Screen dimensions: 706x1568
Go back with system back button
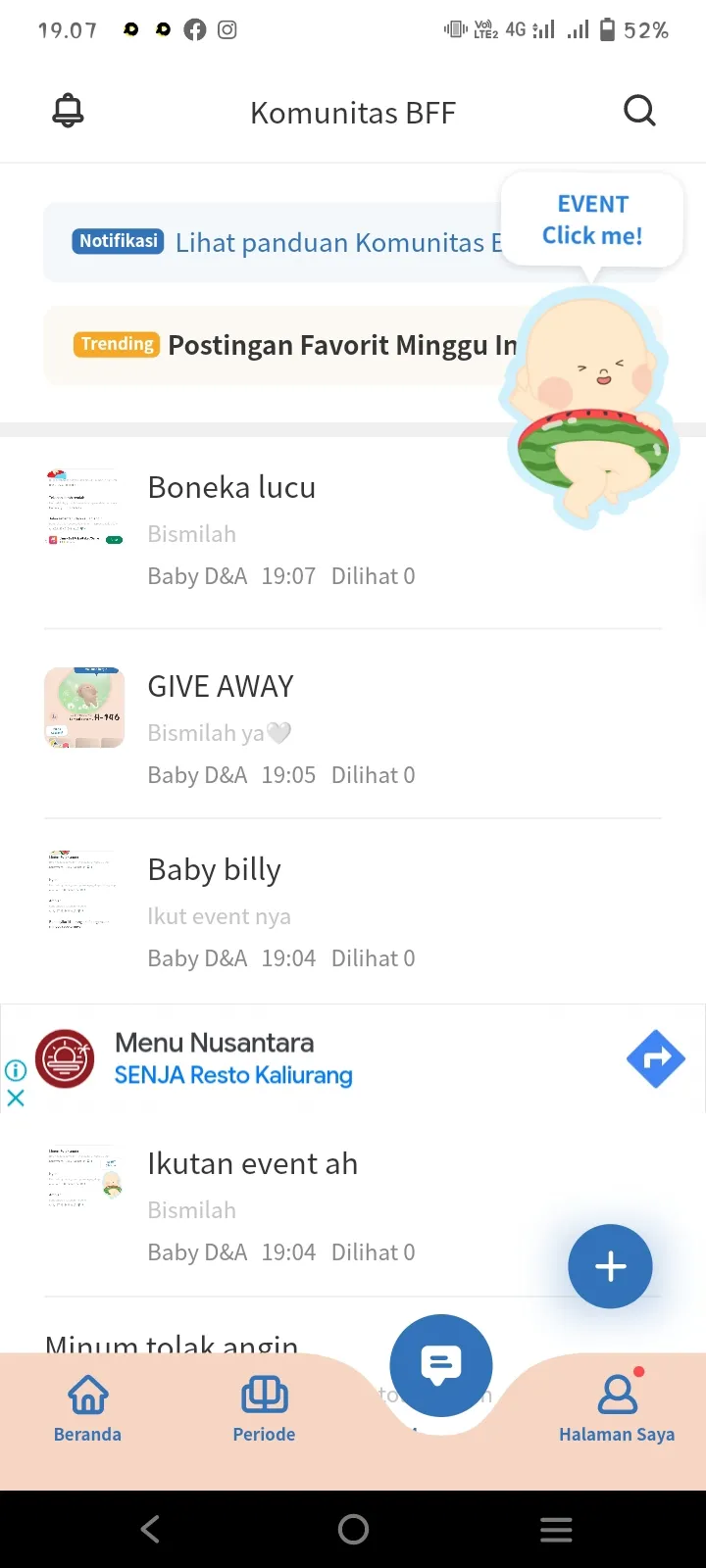150,1529
